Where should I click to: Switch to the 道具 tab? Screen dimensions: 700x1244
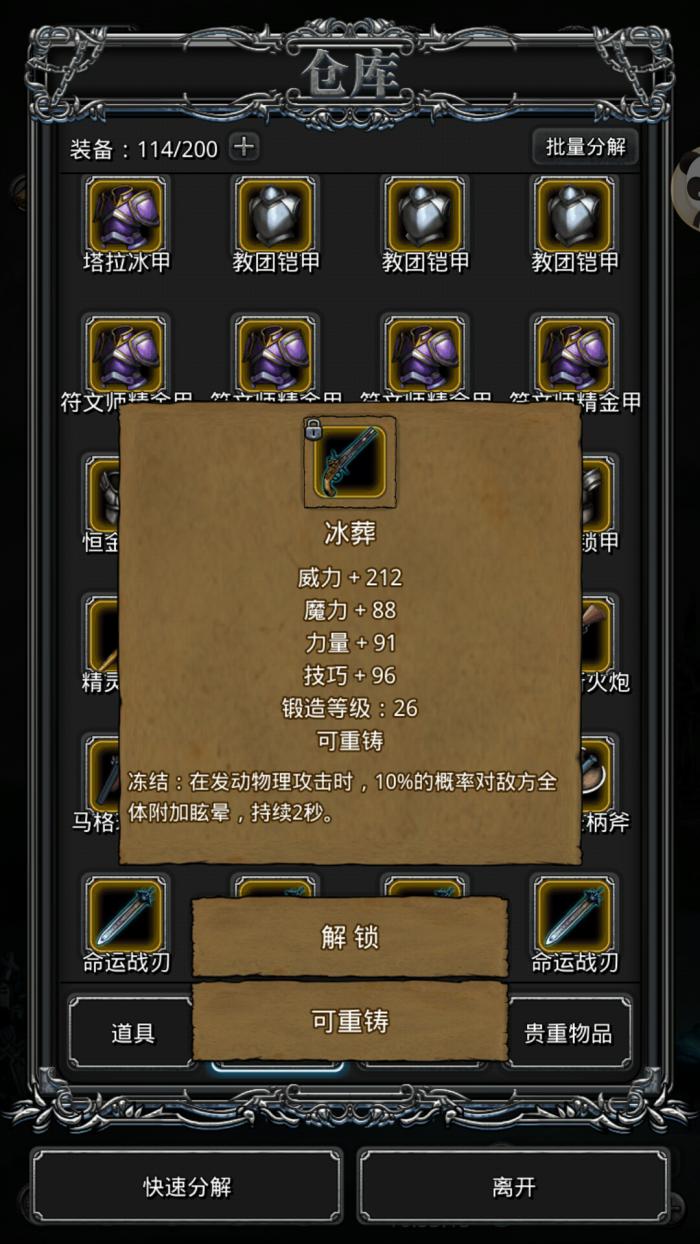click(x=131, y=1032)
